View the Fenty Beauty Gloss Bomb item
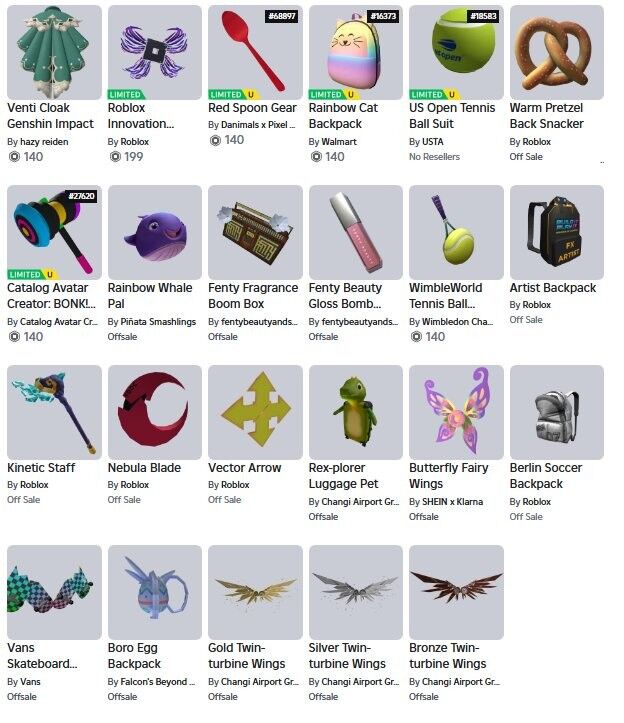This screenshot has height=723, width=624. point(356,232)
